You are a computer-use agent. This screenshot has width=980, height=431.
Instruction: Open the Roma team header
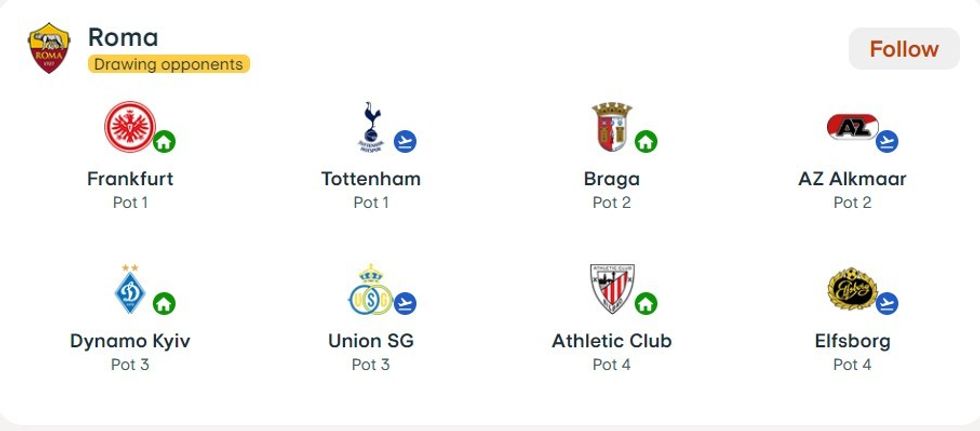(123, 38)
